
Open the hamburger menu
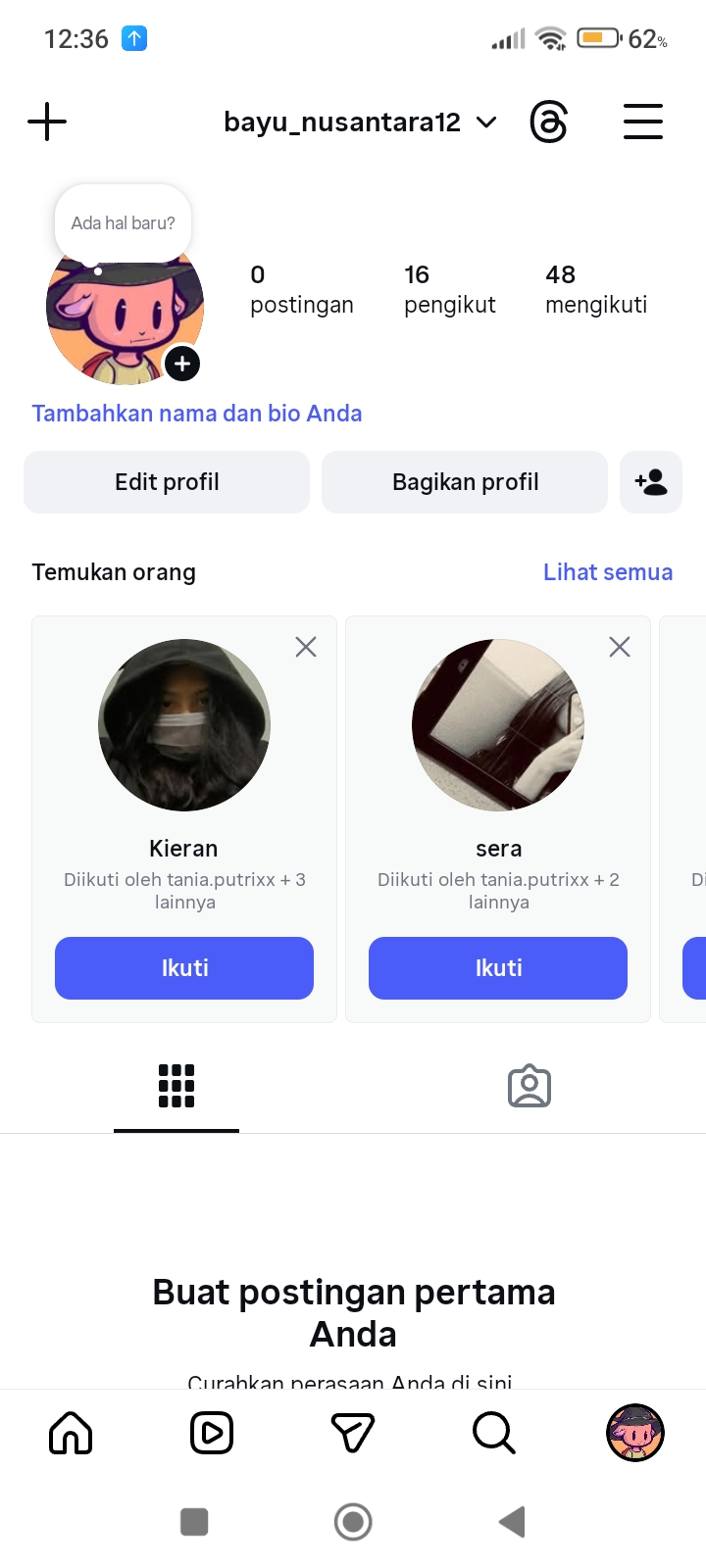point(643,122)
